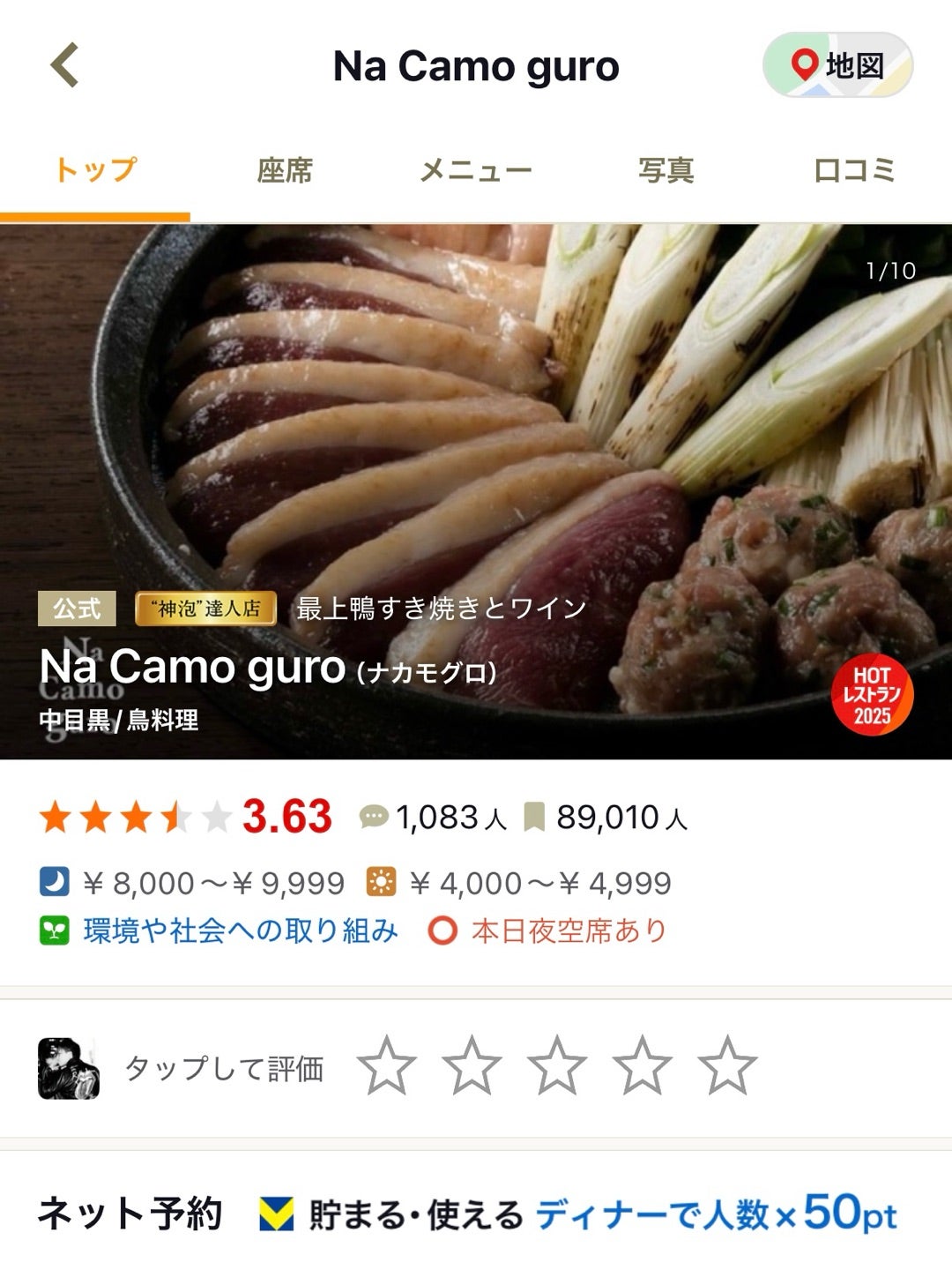This screenshot has height=1270, width=952.
Task: Switch to the メニュー tab
Action: point(476,170)
